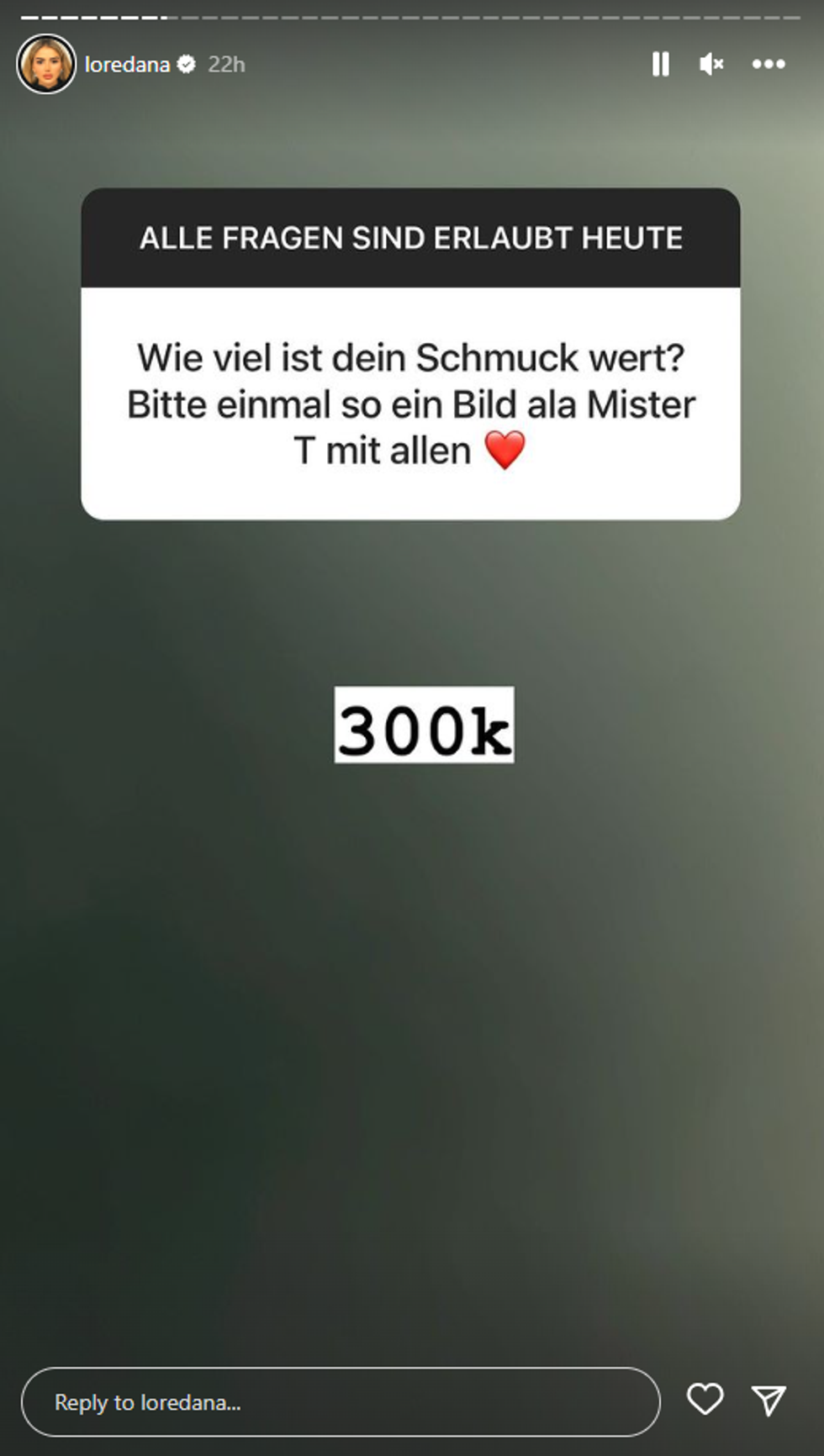This screenshot has height=1456, width=824.
Task: Click the story background below the stickers
Action: pyautogui.click(x=412, y=1051)
